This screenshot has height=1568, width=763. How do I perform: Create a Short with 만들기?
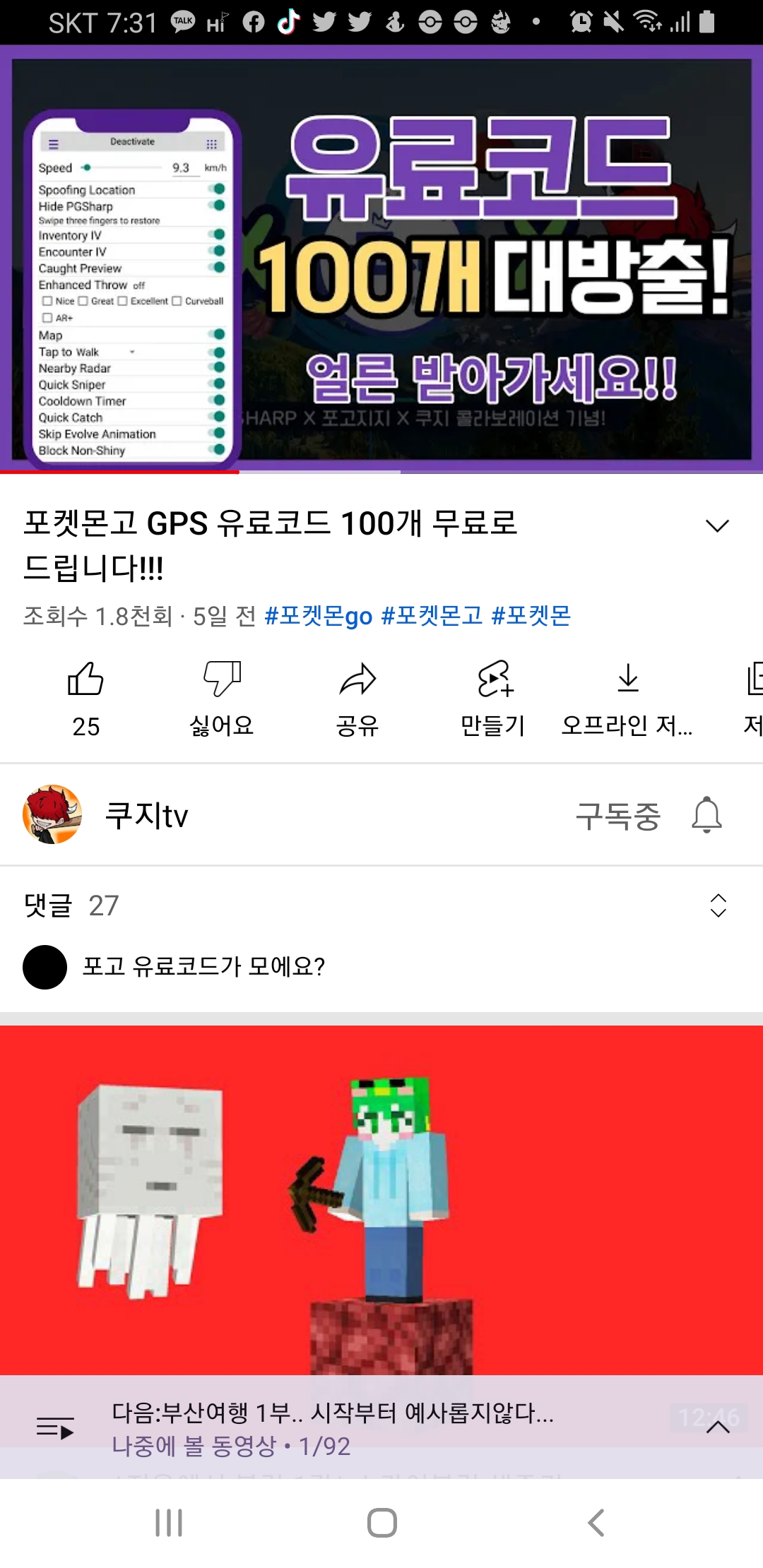tap(493, 696)
